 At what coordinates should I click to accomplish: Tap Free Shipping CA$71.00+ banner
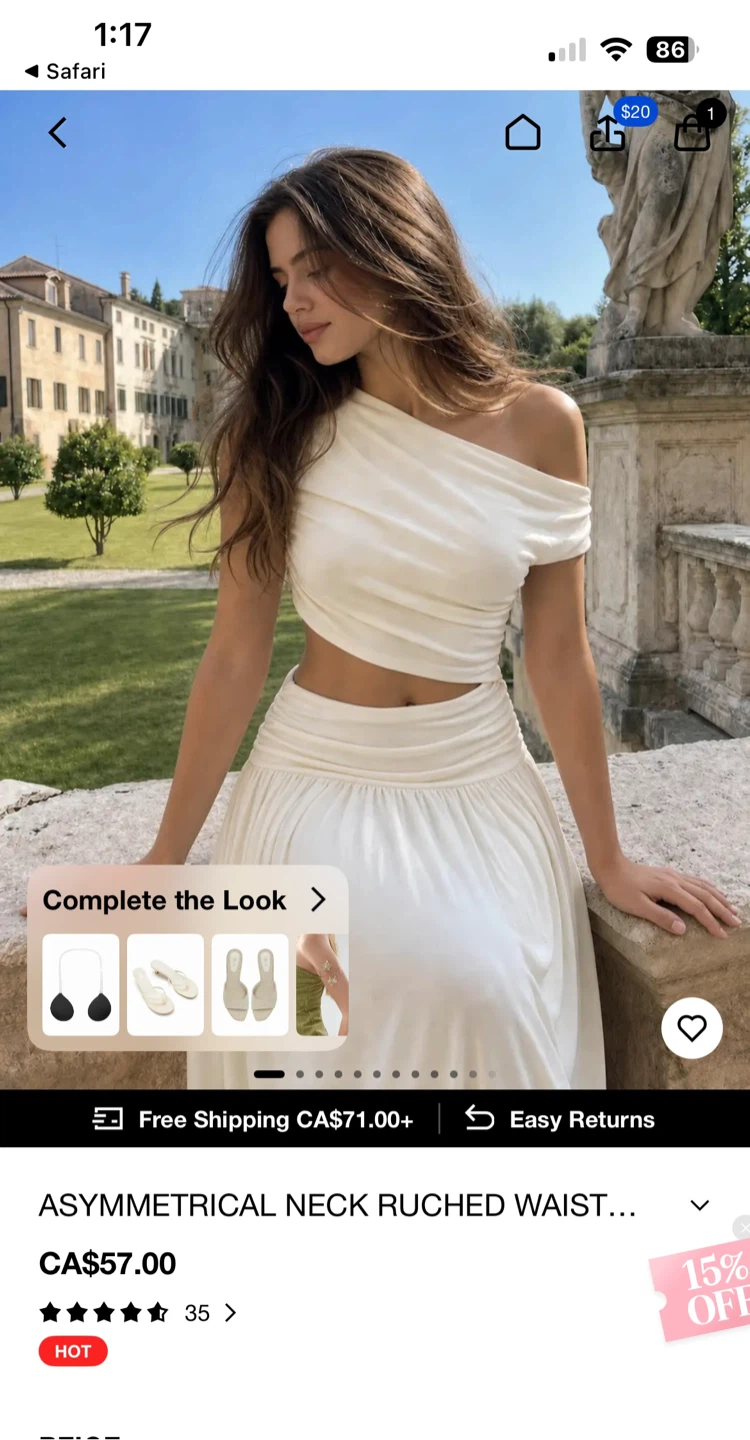253,1119
